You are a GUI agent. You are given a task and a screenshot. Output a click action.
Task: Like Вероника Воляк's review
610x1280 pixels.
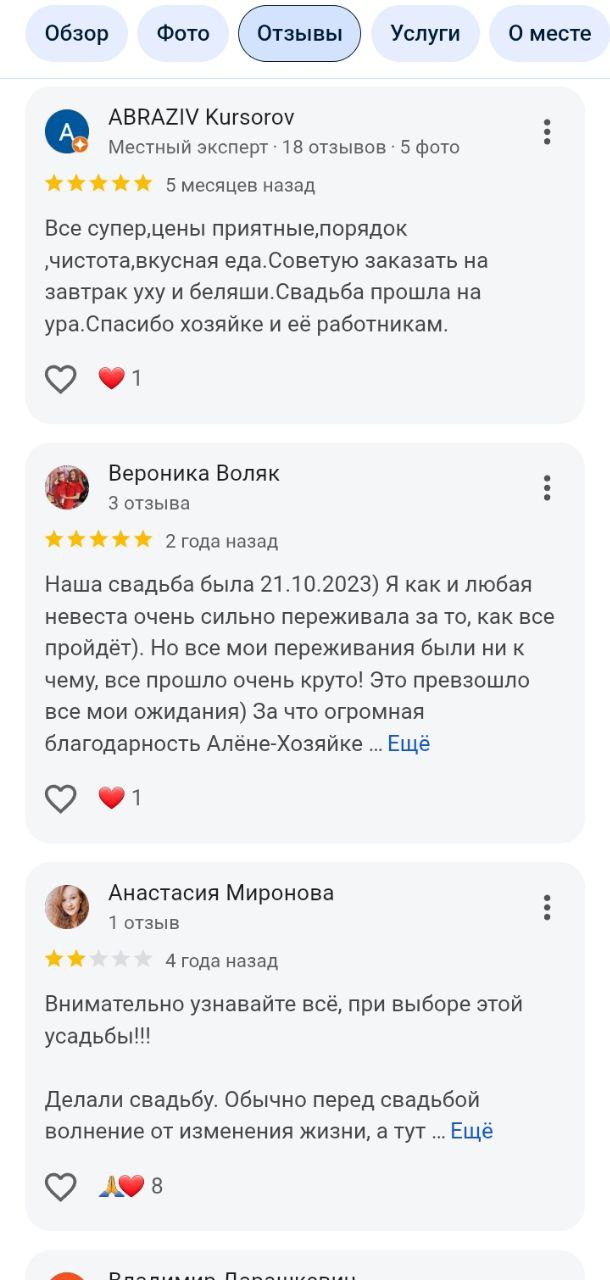[61, 798]
